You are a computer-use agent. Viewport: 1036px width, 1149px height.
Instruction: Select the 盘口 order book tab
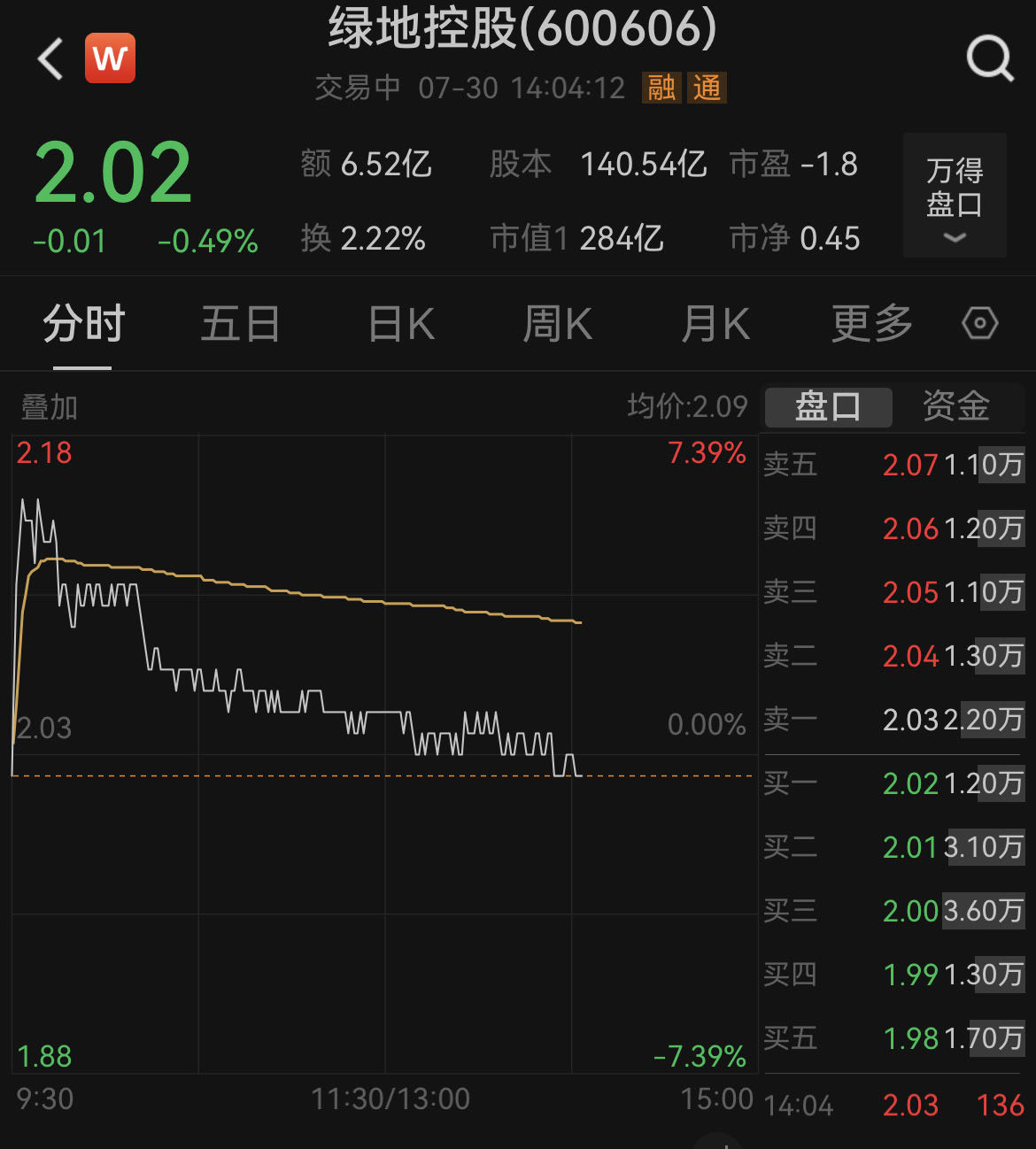(828, 406)
